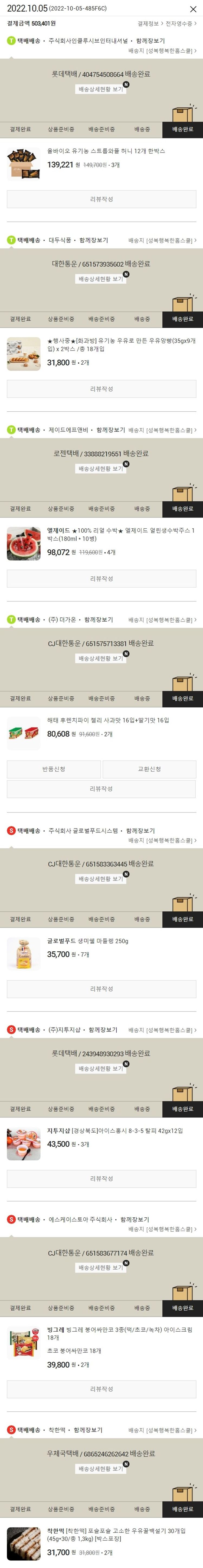Screen dimensions: 203x1568
Task: View 배송상세현황 for 대한통운 651573935602
Action: (x=101, y=279)
